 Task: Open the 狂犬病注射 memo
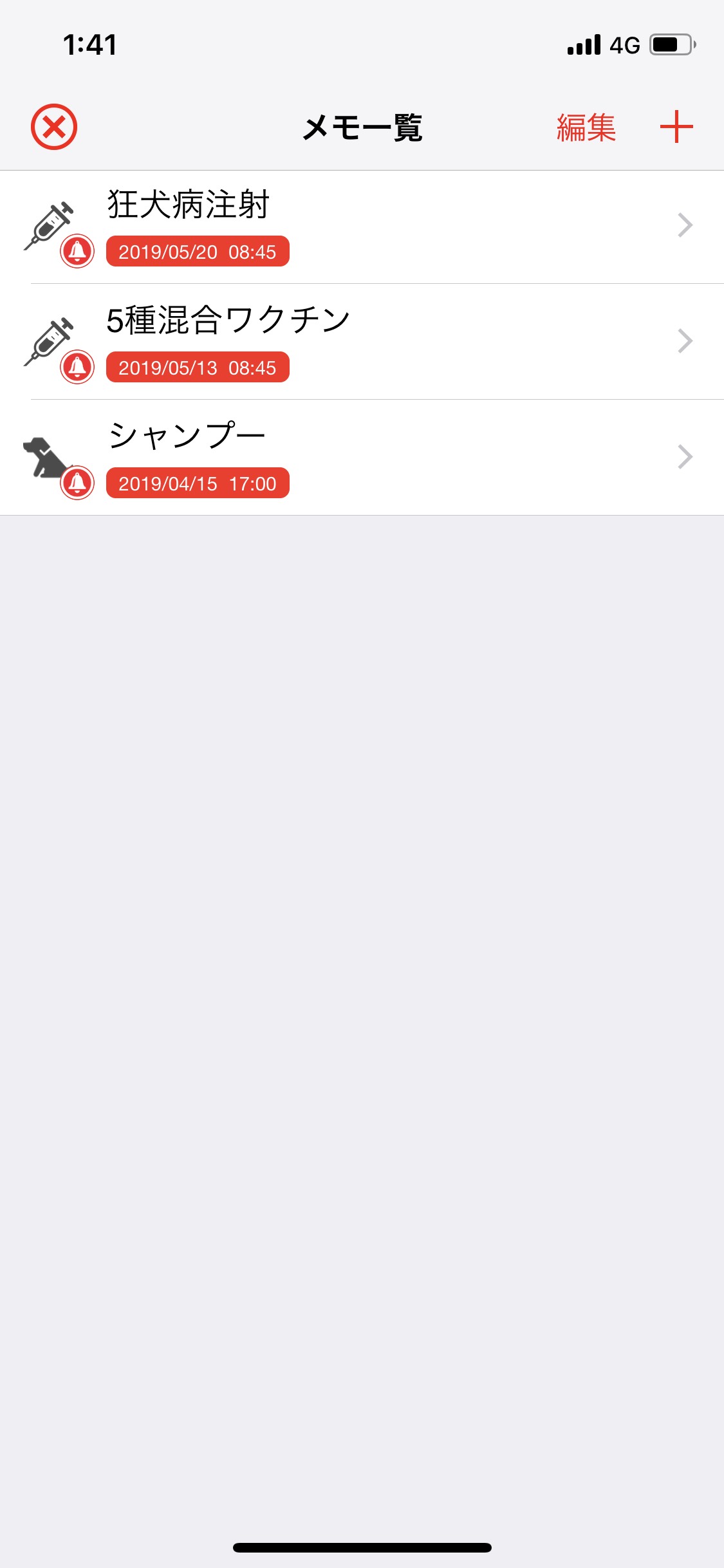[x=360, y=227]
